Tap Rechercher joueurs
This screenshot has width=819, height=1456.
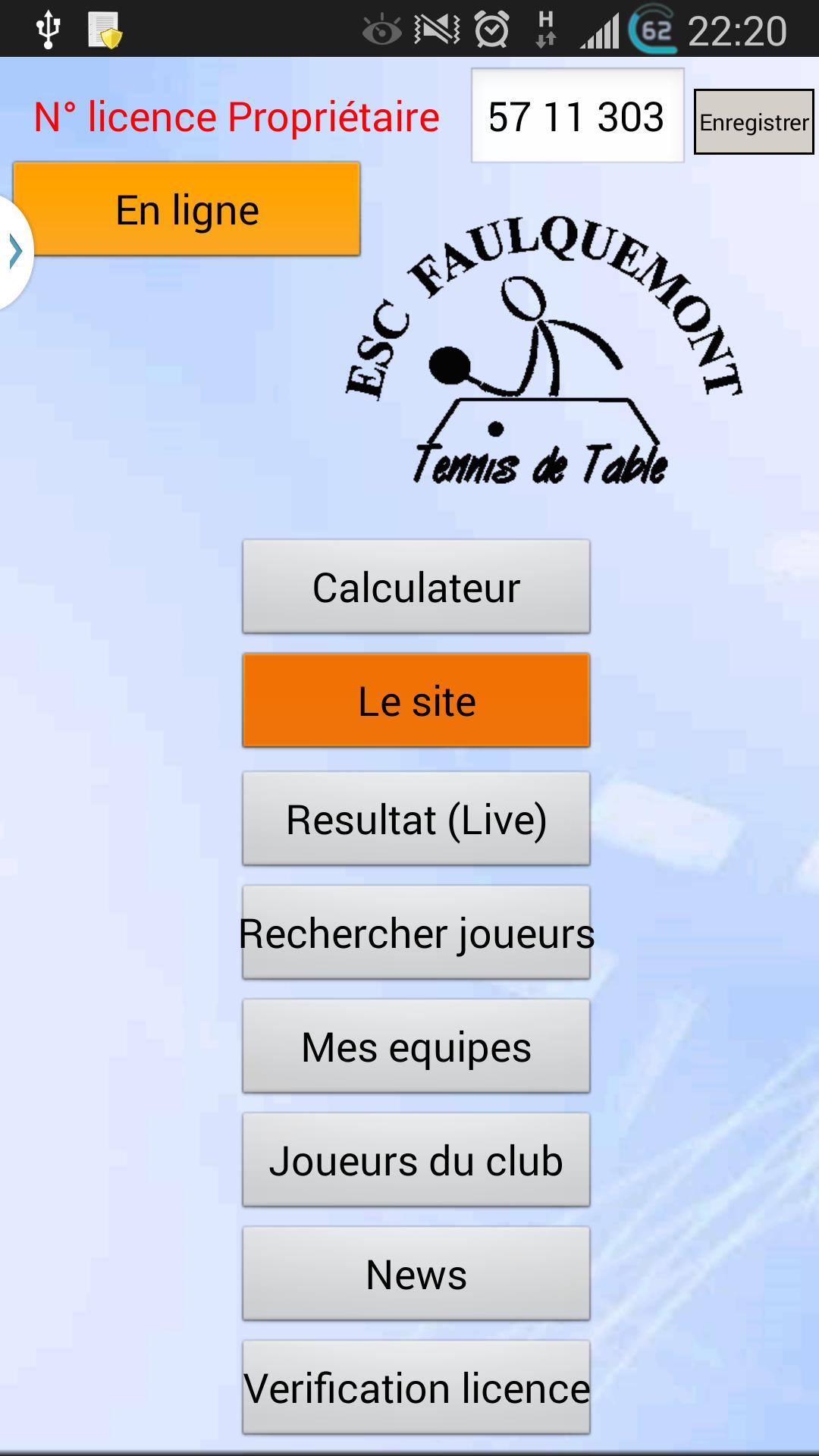416,933
